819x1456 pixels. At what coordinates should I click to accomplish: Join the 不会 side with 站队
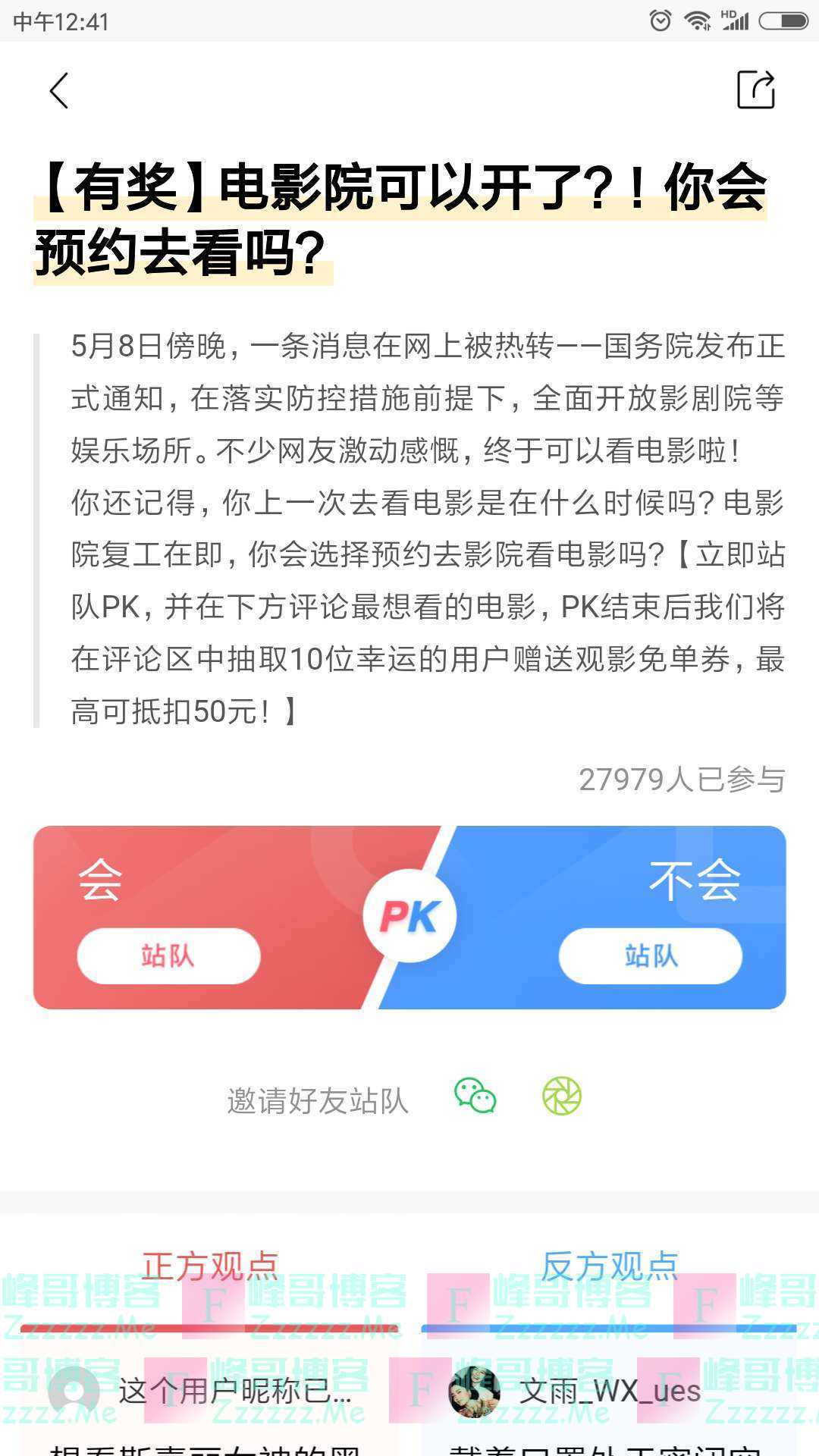[x=650, y=955]
